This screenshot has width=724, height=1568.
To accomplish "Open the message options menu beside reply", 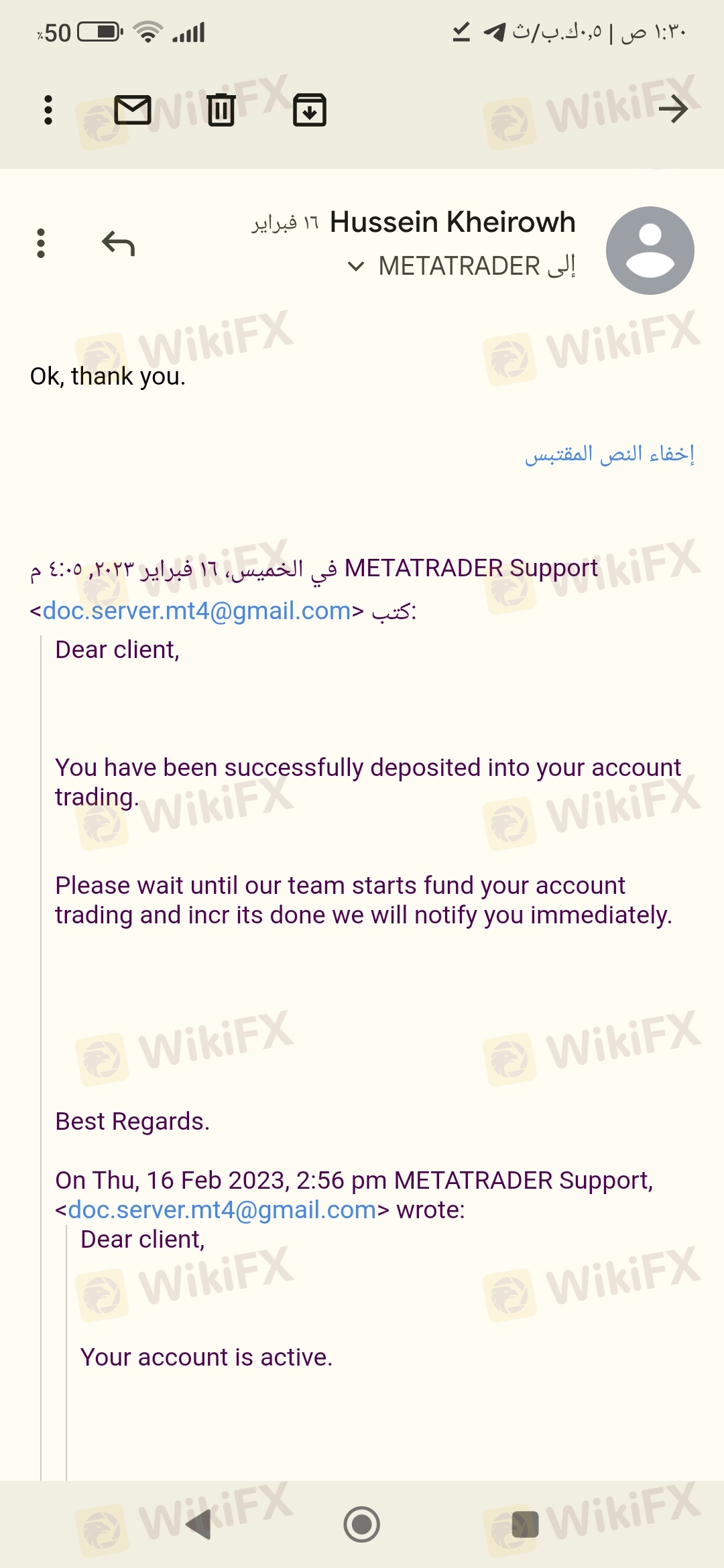I will point(41,243).
